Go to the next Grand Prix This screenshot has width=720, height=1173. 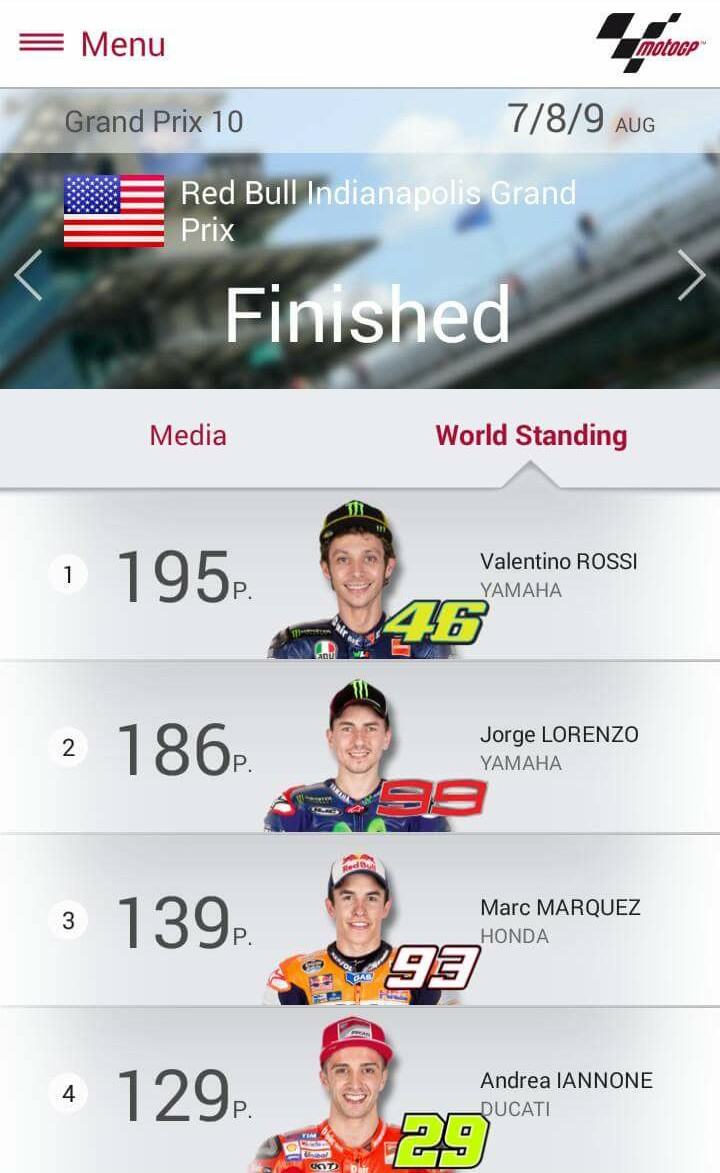pyautogui.click(x=691, y=275)
